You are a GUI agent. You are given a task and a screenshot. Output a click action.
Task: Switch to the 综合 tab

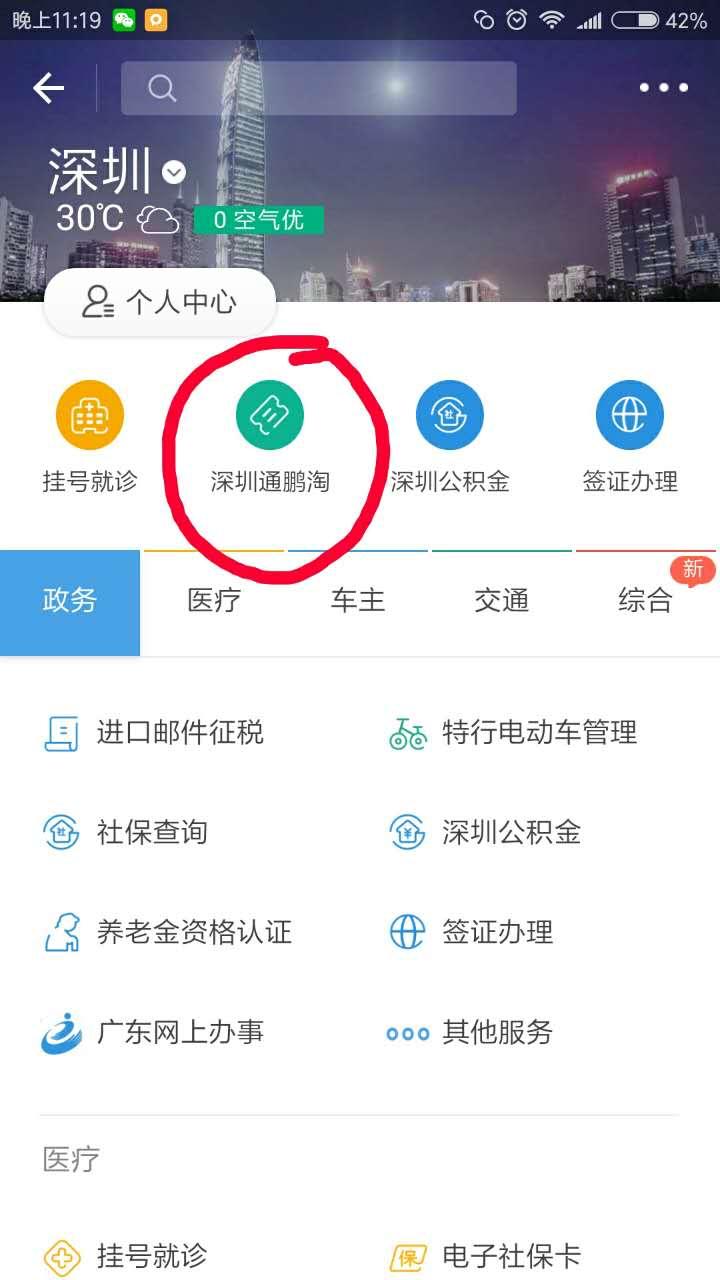[x=646, y=601]
